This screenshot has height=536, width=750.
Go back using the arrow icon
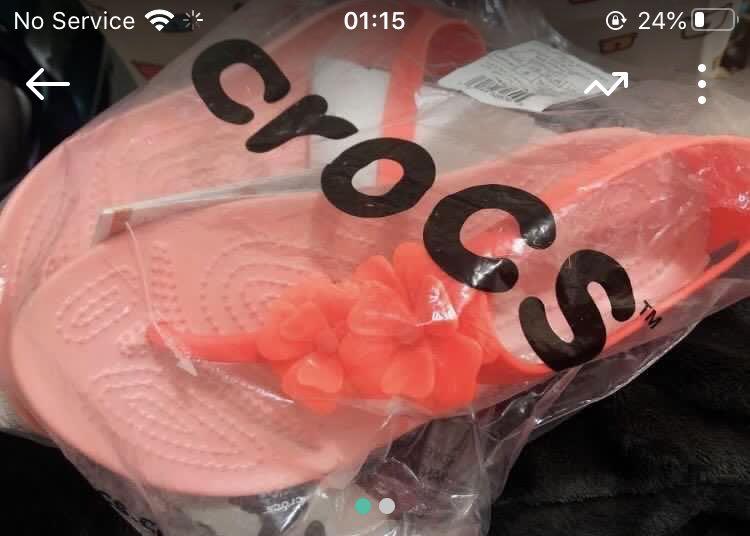[47, 84]
